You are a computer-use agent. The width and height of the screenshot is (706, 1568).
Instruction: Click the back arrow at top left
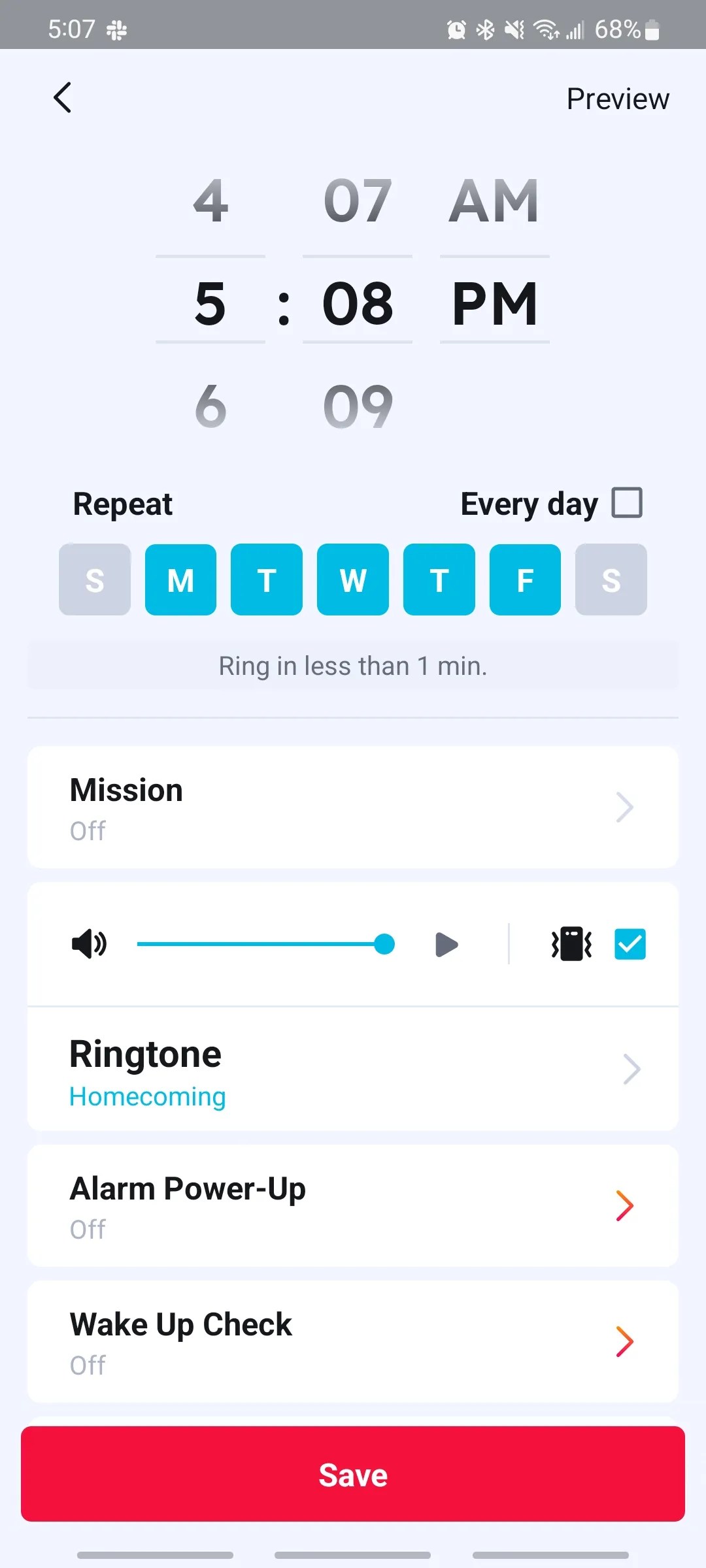(62, 98)
